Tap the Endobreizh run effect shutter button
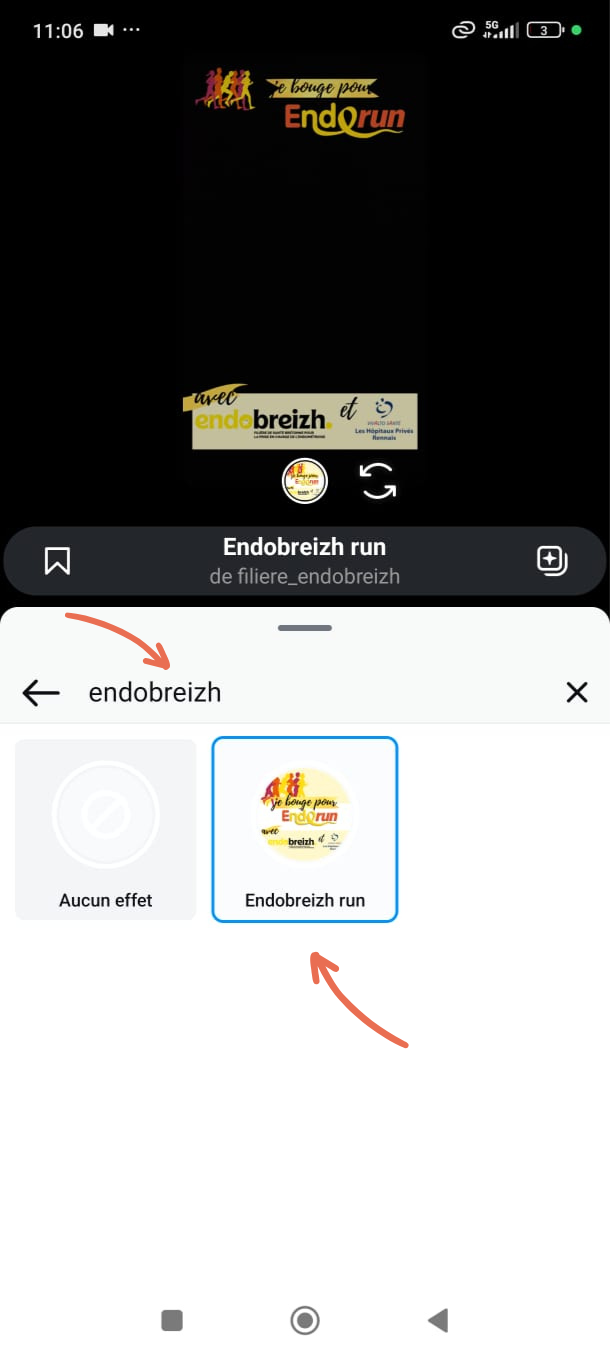This screenshot has width=610, height=1356. pyautogui.click(x=305, y=481)
